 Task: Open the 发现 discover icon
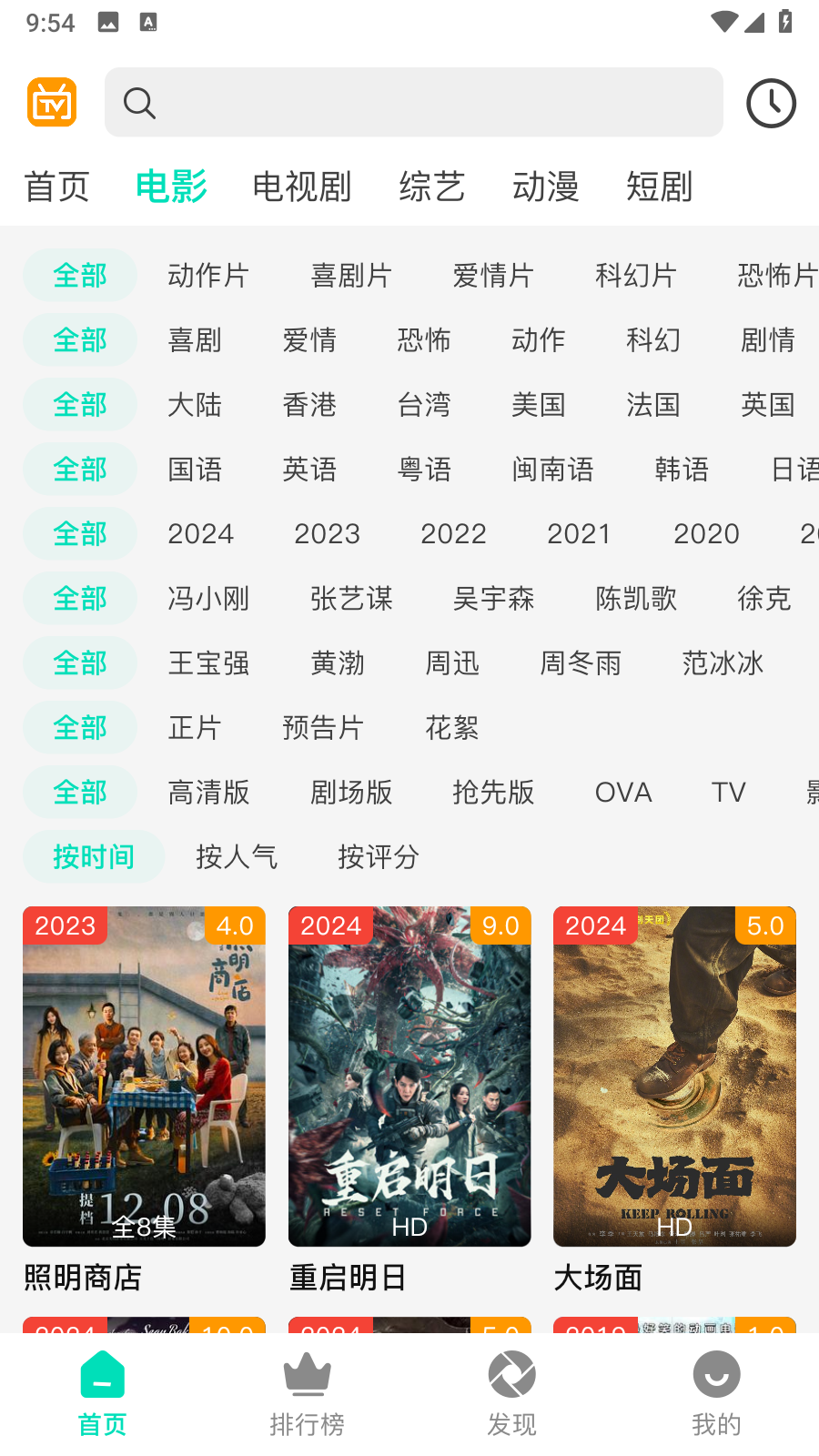click(x=511, y=1374)
